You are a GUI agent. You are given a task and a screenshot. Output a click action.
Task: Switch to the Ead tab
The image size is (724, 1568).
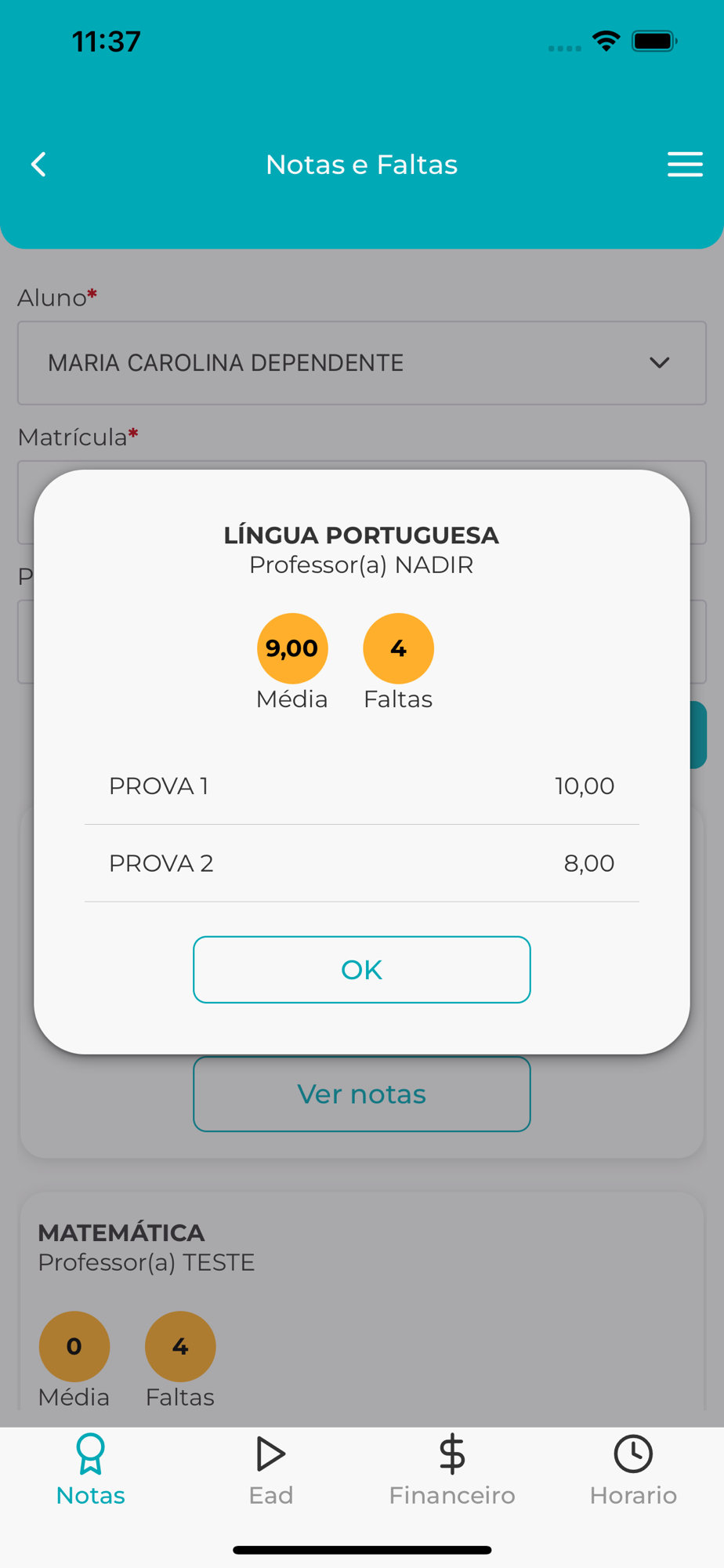(271, 1471)
